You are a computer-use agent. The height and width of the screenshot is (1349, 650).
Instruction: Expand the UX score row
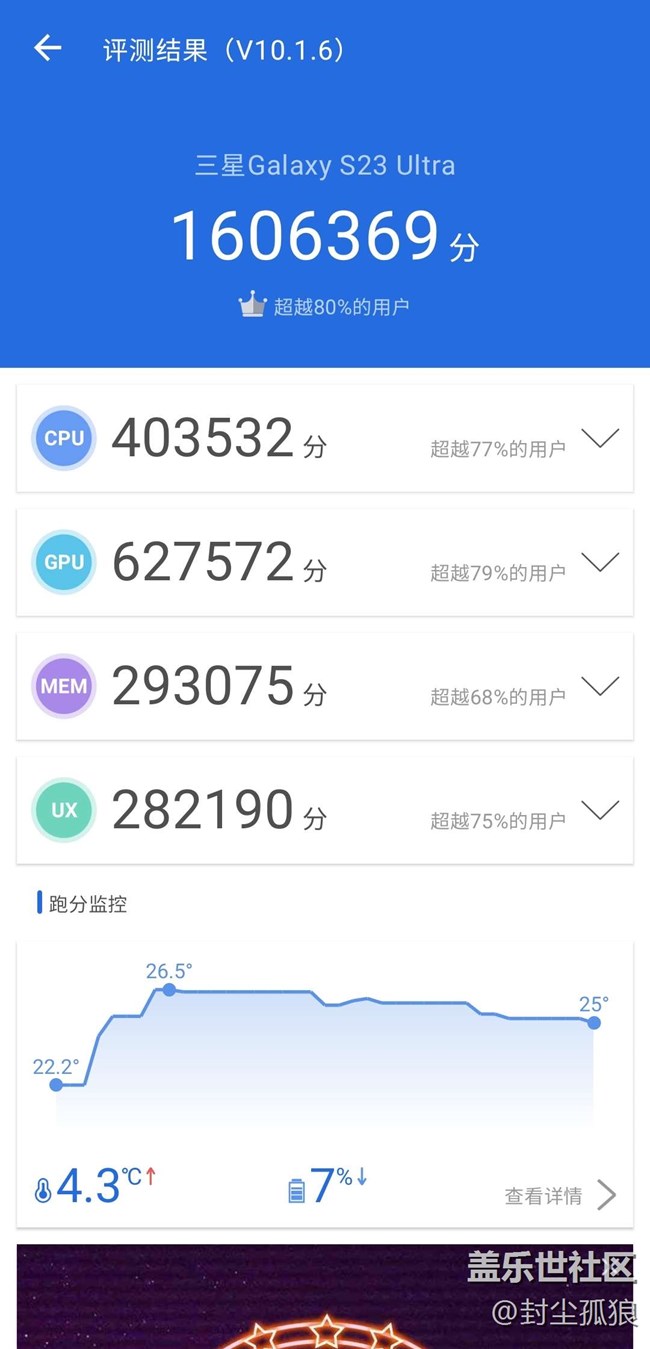(x=600, y=811)
